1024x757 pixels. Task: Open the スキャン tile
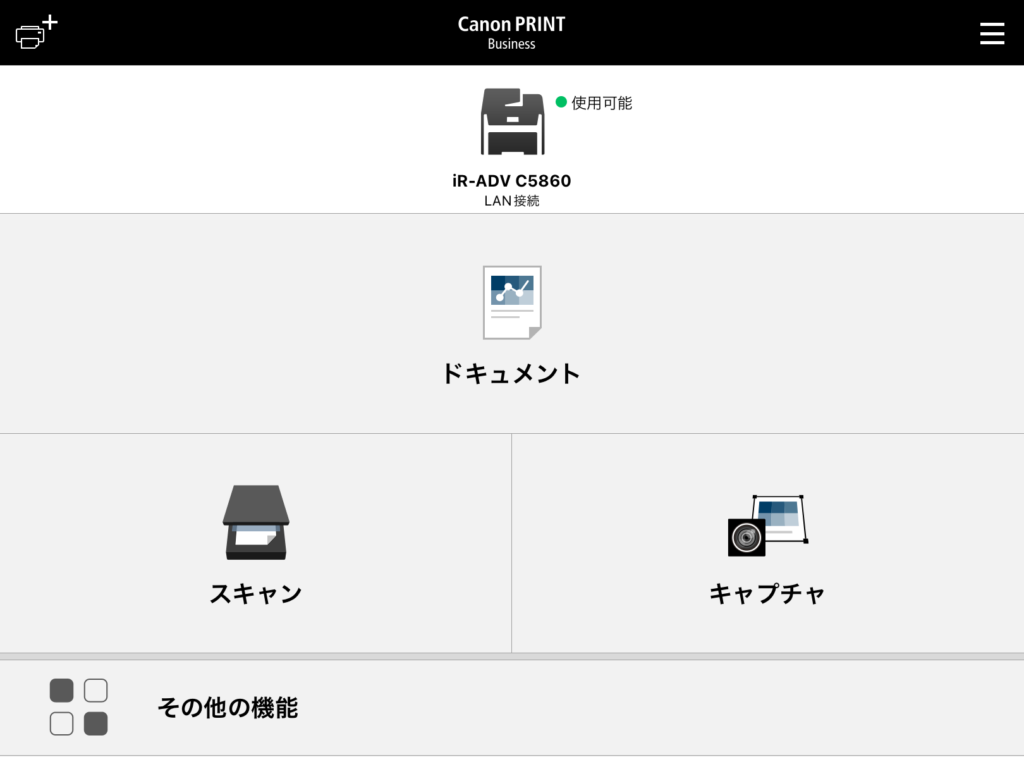[255, 543]
